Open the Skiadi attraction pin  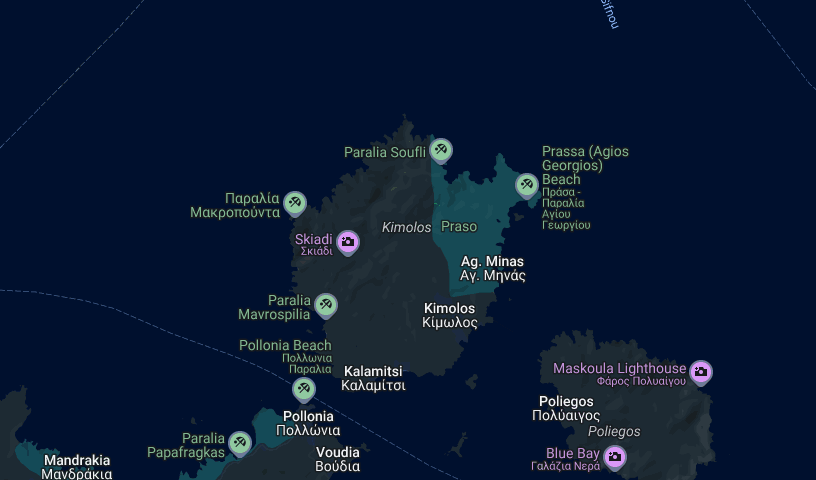(x=347, y=241)
